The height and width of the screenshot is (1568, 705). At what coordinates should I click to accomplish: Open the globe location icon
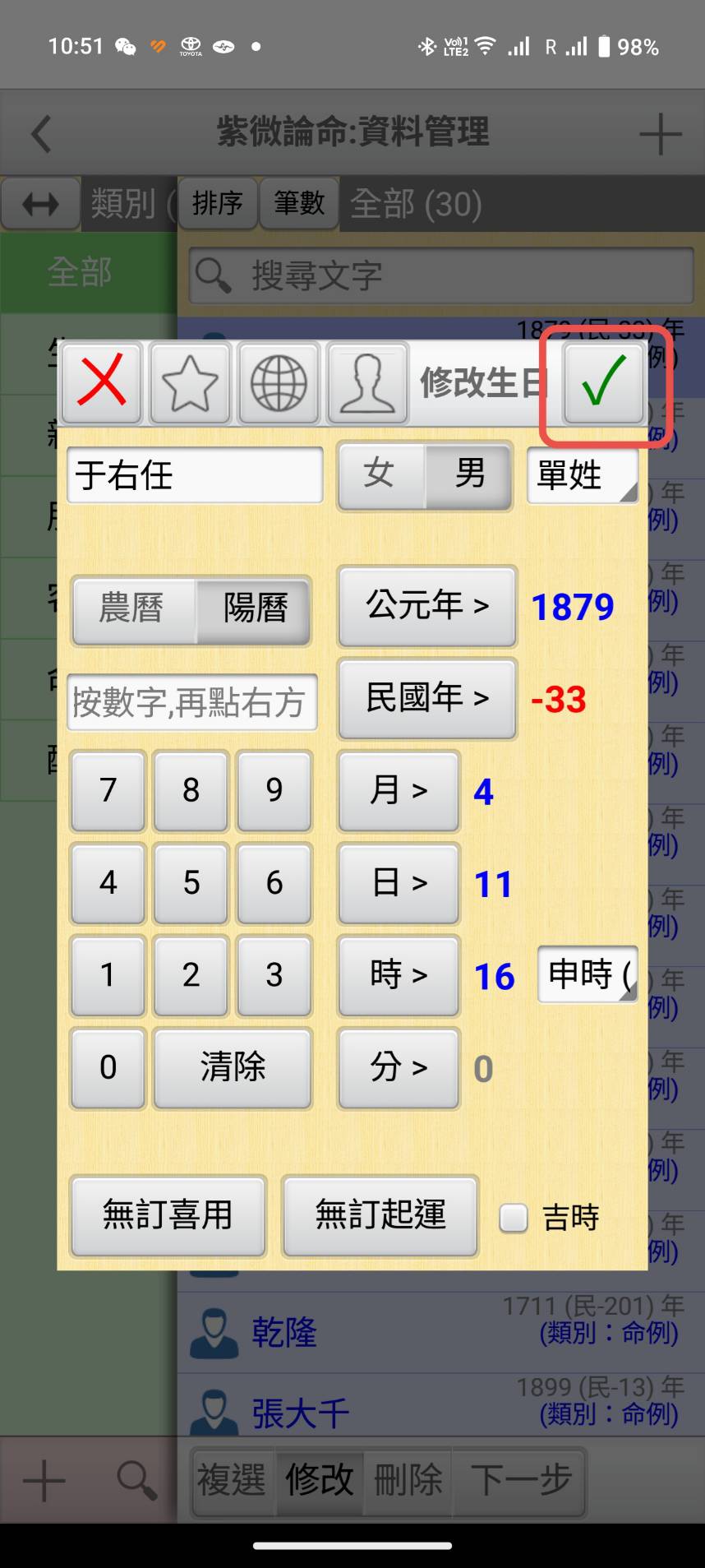tap(279, 383)
